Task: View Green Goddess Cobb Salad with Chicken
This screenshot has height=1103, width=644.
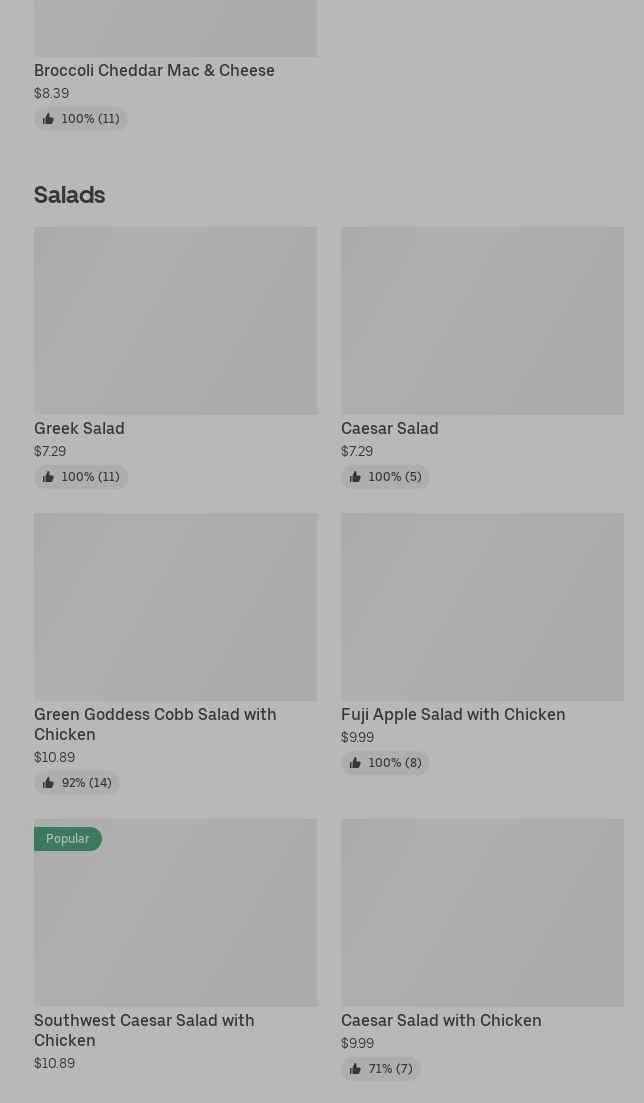Action: pos(175,653)
